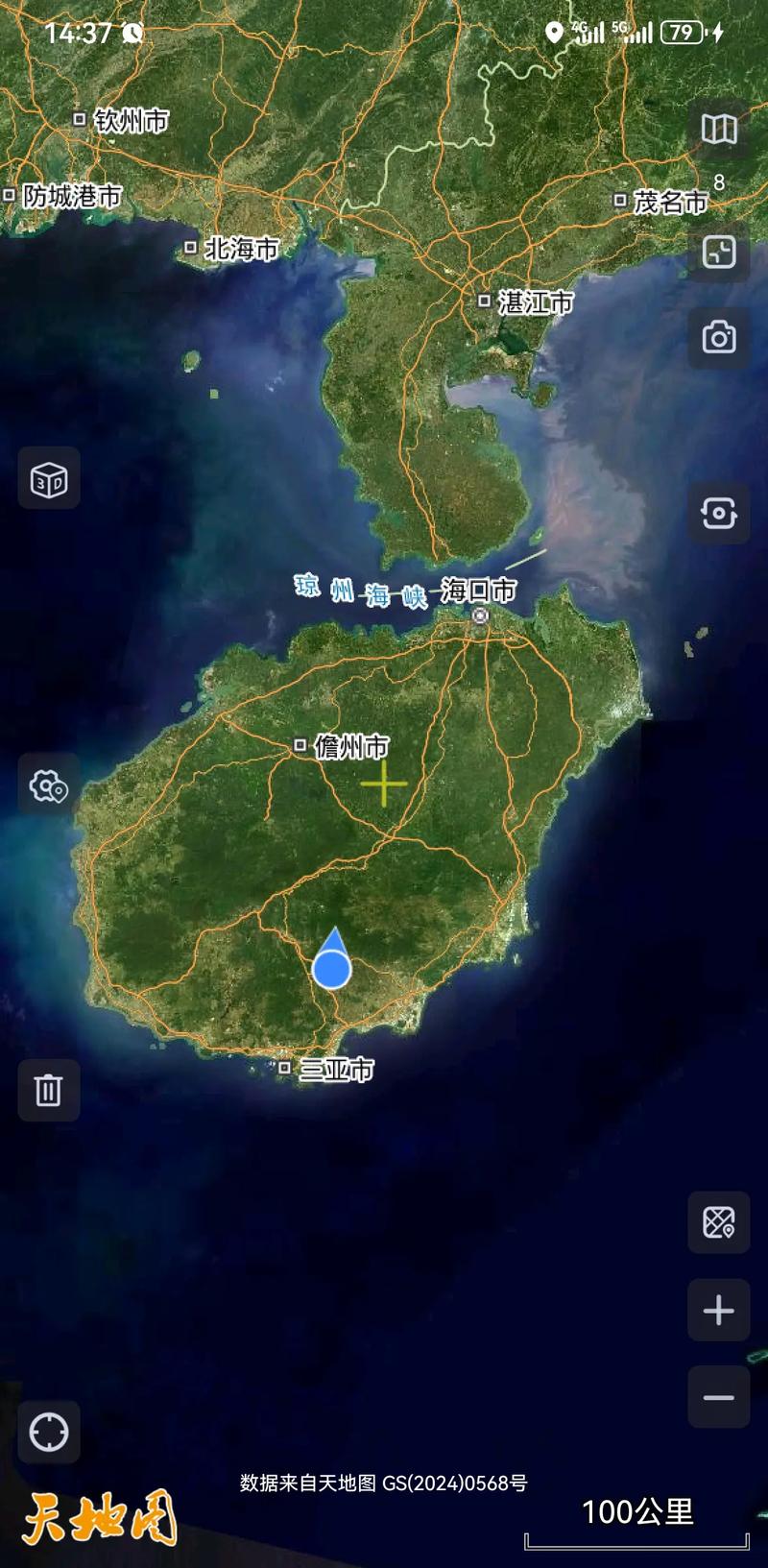Screen dimensions: 768x1568
Task: Tap the screen capture rotate icon
Action: point(718,513)
